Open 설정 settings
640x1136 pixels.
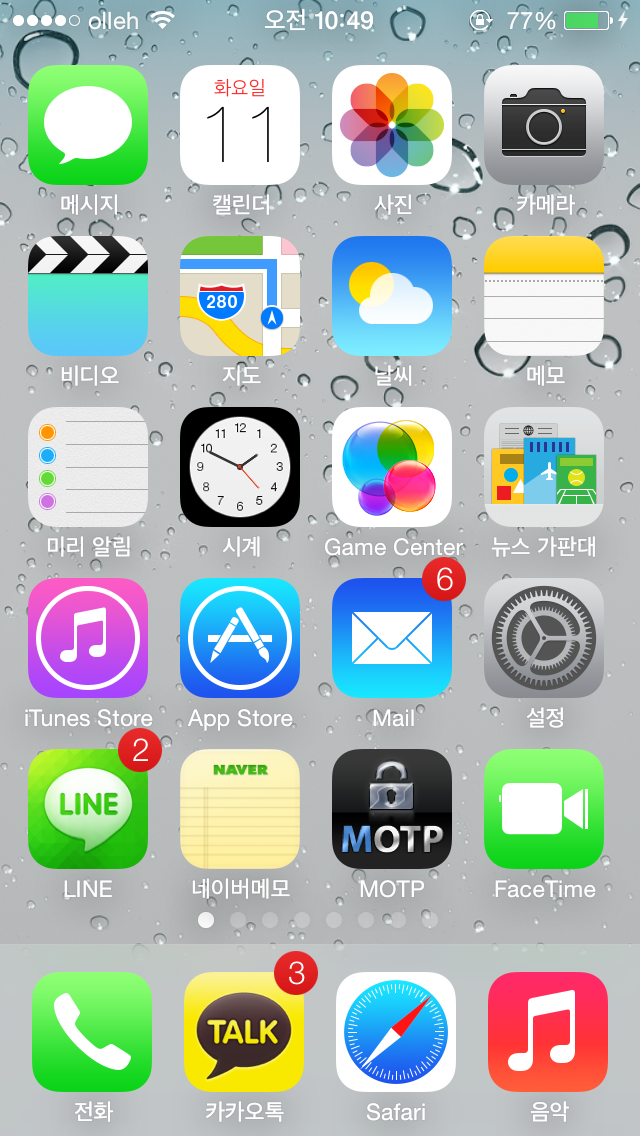544,638
